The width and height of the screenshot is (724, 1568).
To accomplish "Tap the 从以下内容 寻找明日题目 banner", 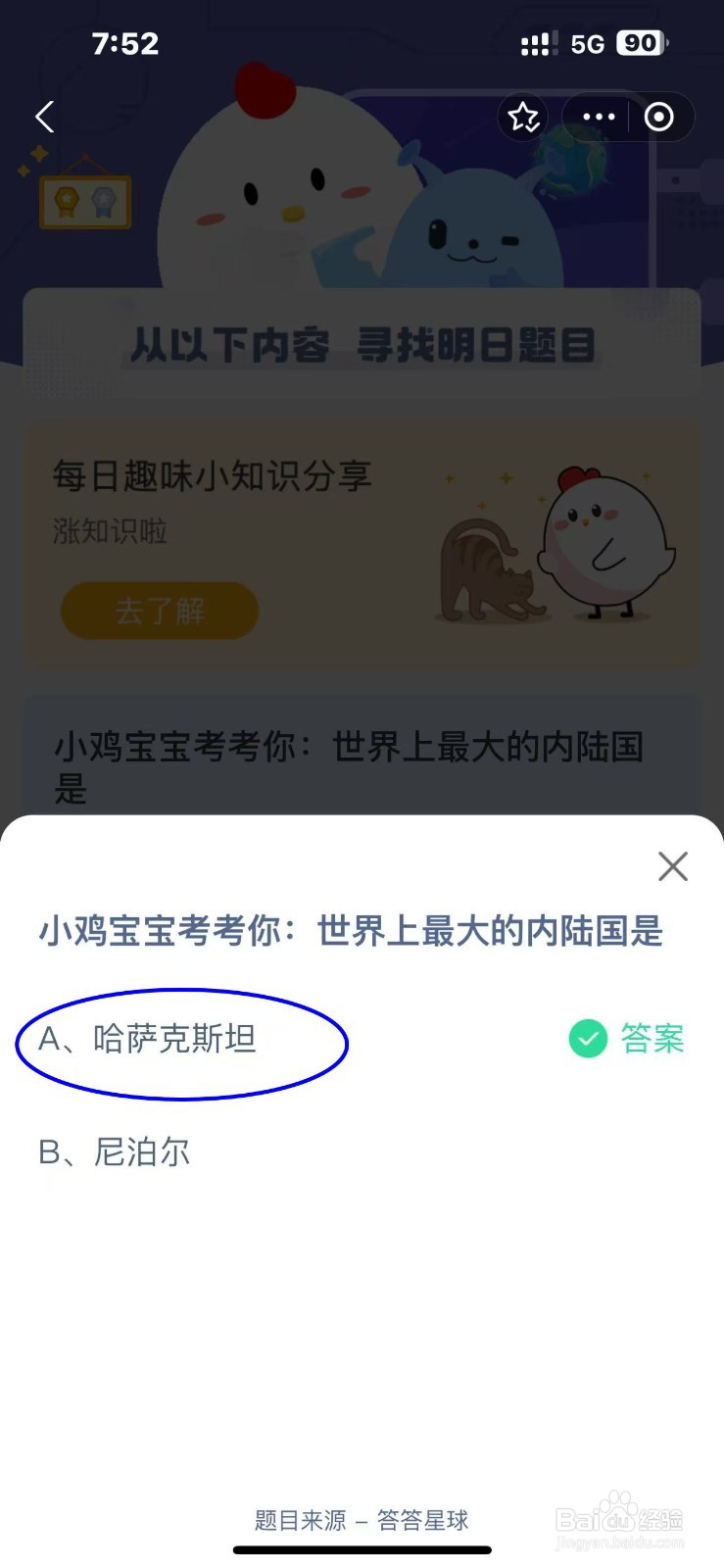I will (x=362, y=345).
